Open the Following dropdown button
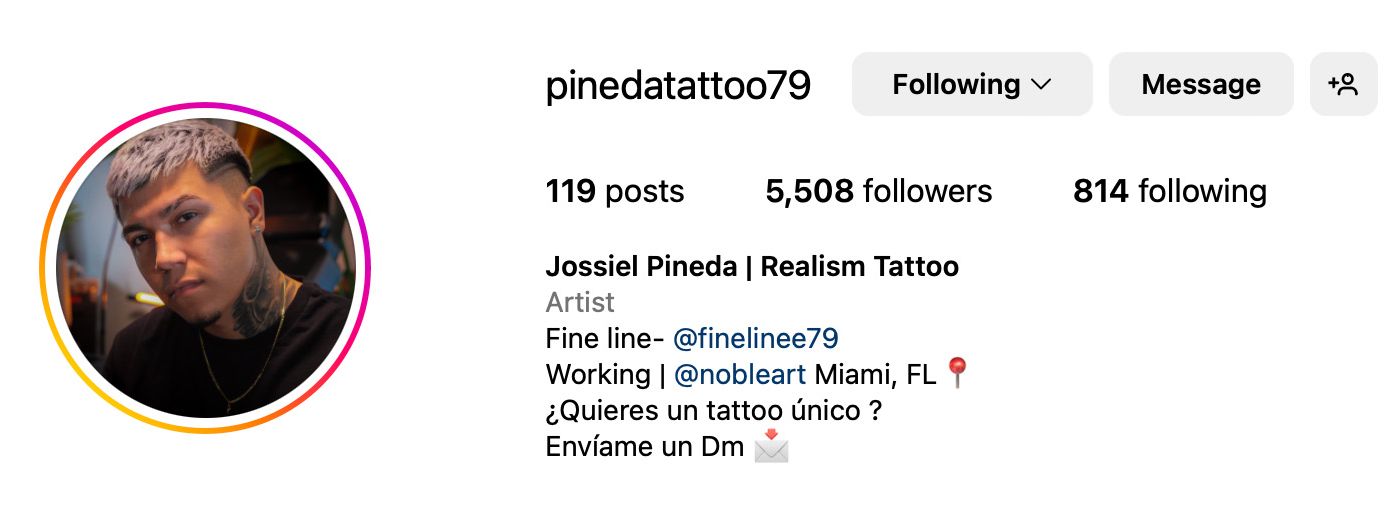Image resolution: width=1397 pixels, height=528 pixels. click(971, 85)
